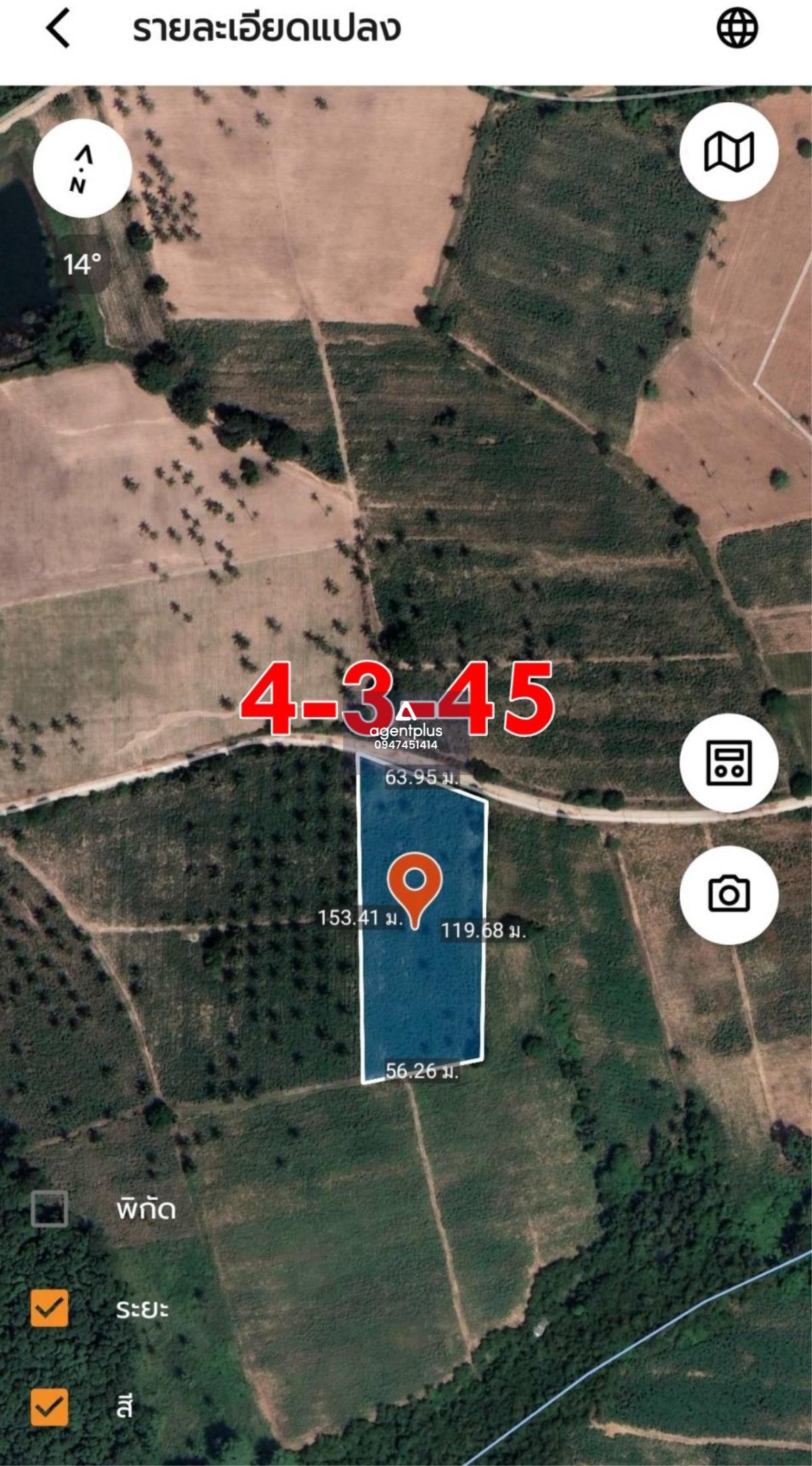
Task: Go back using the header arrow
Action: click(58, 28)
